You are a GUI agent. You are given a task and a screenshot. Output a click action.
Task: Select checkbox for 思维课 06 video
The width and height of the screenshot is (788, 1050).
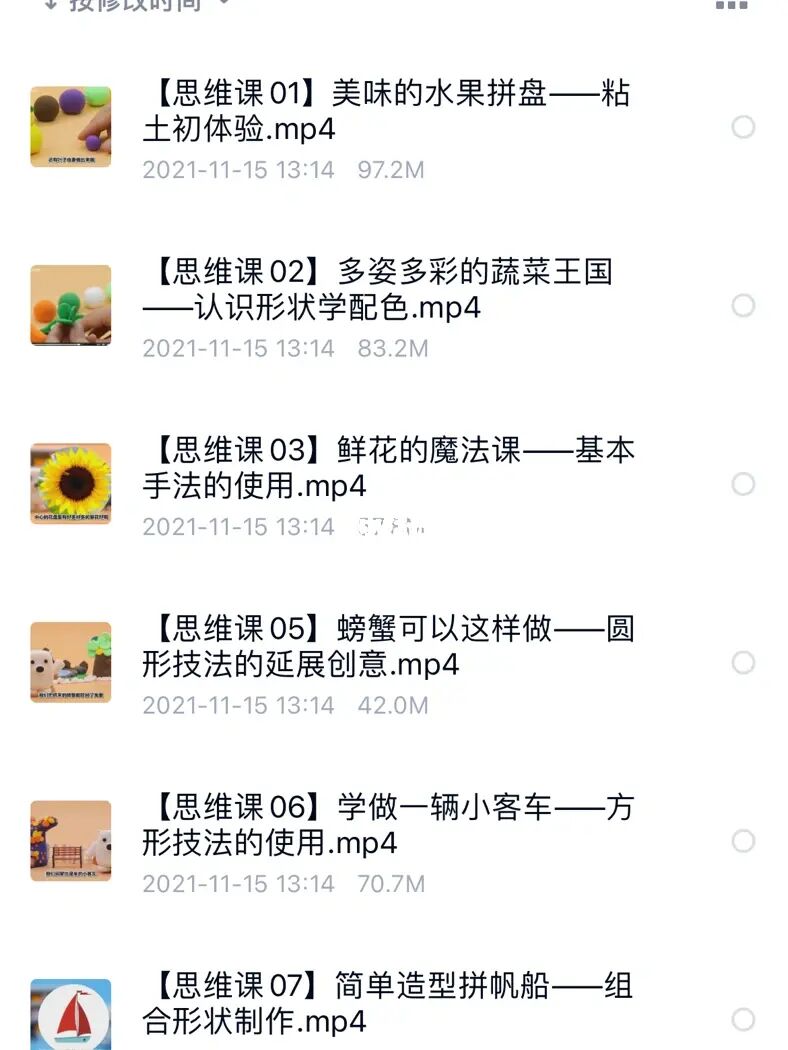(744, 840)
